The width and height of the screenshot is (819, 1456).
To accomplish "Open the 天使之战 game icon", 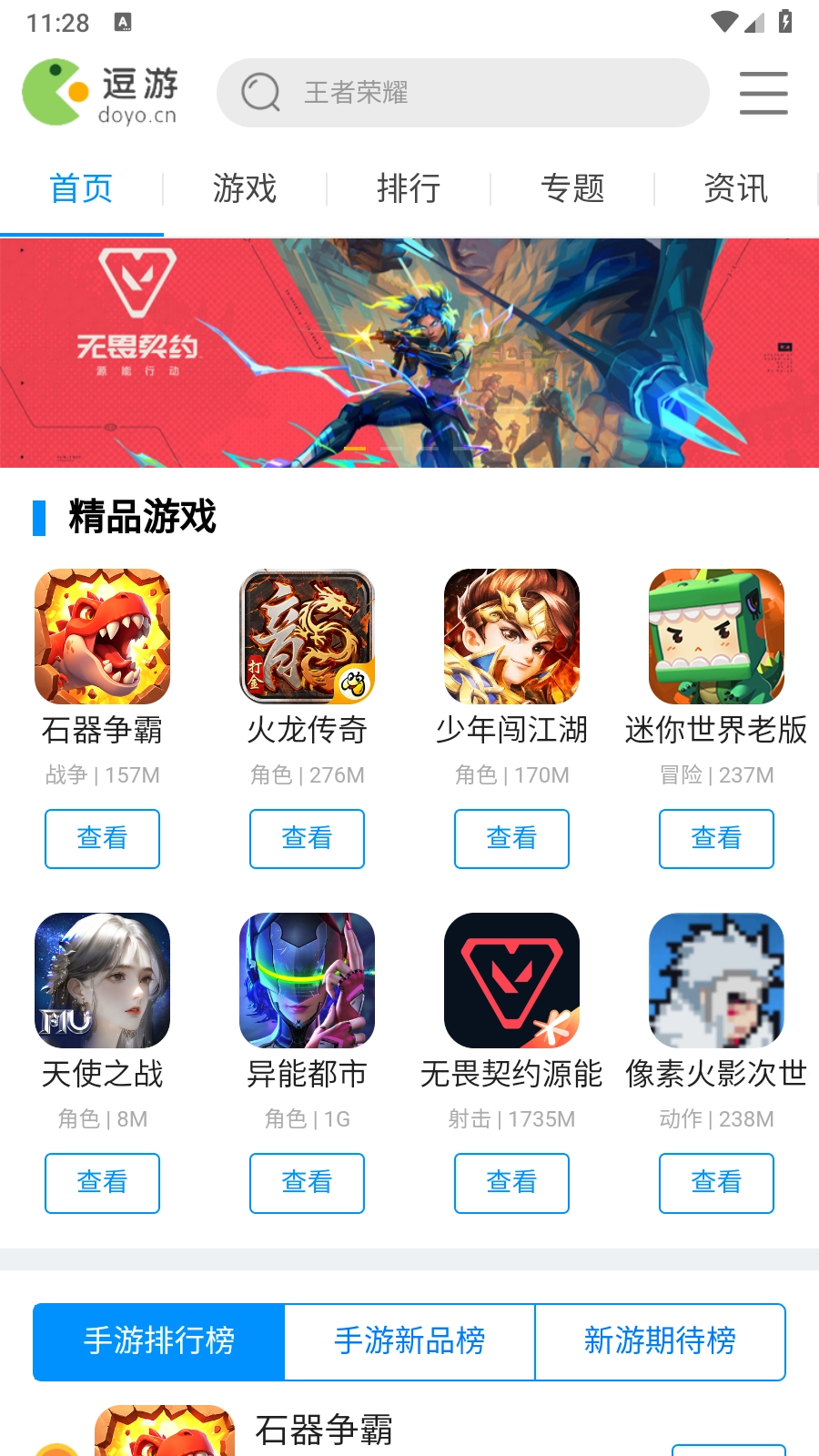I will (102, 980).
